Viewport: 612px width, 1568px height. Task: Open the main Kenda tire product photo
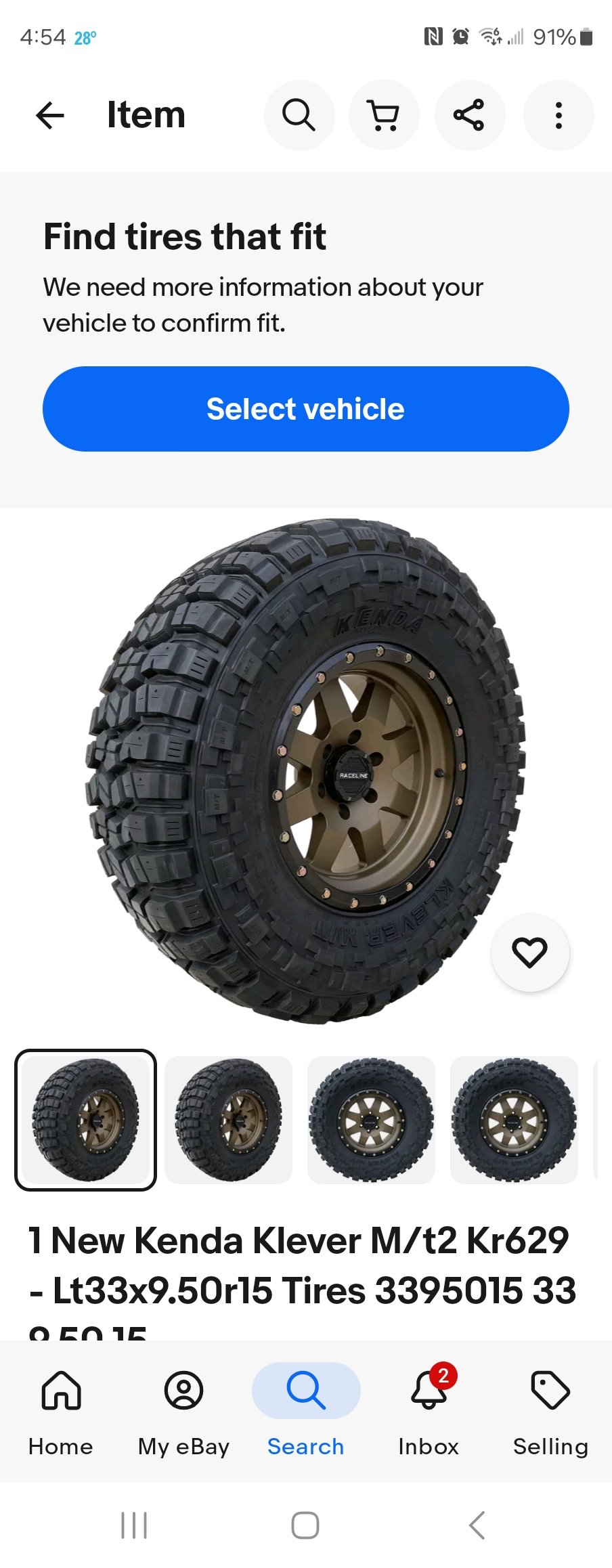pos(305,772)
